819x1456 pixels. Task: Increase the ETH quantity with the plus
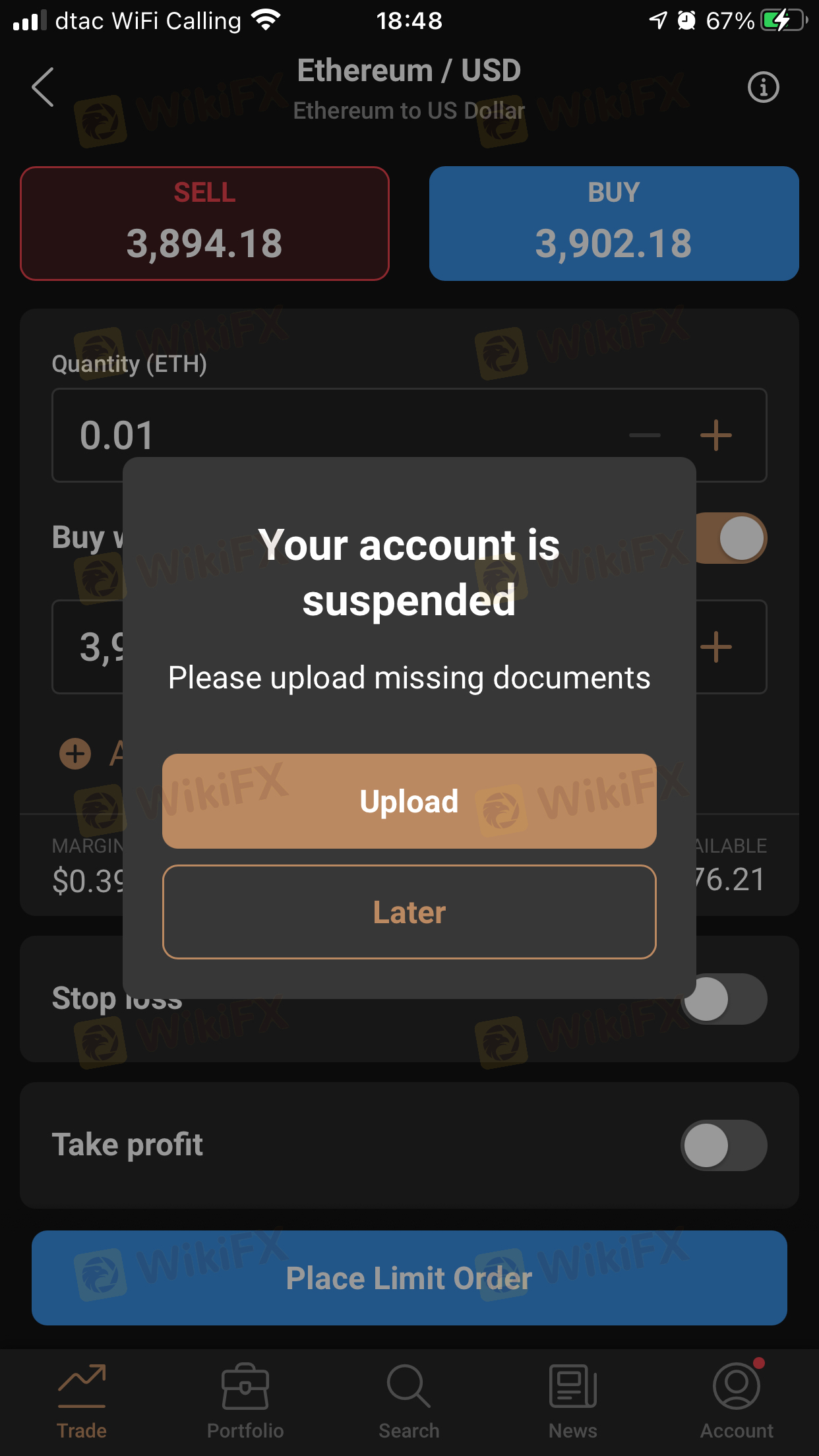(715, 435)
